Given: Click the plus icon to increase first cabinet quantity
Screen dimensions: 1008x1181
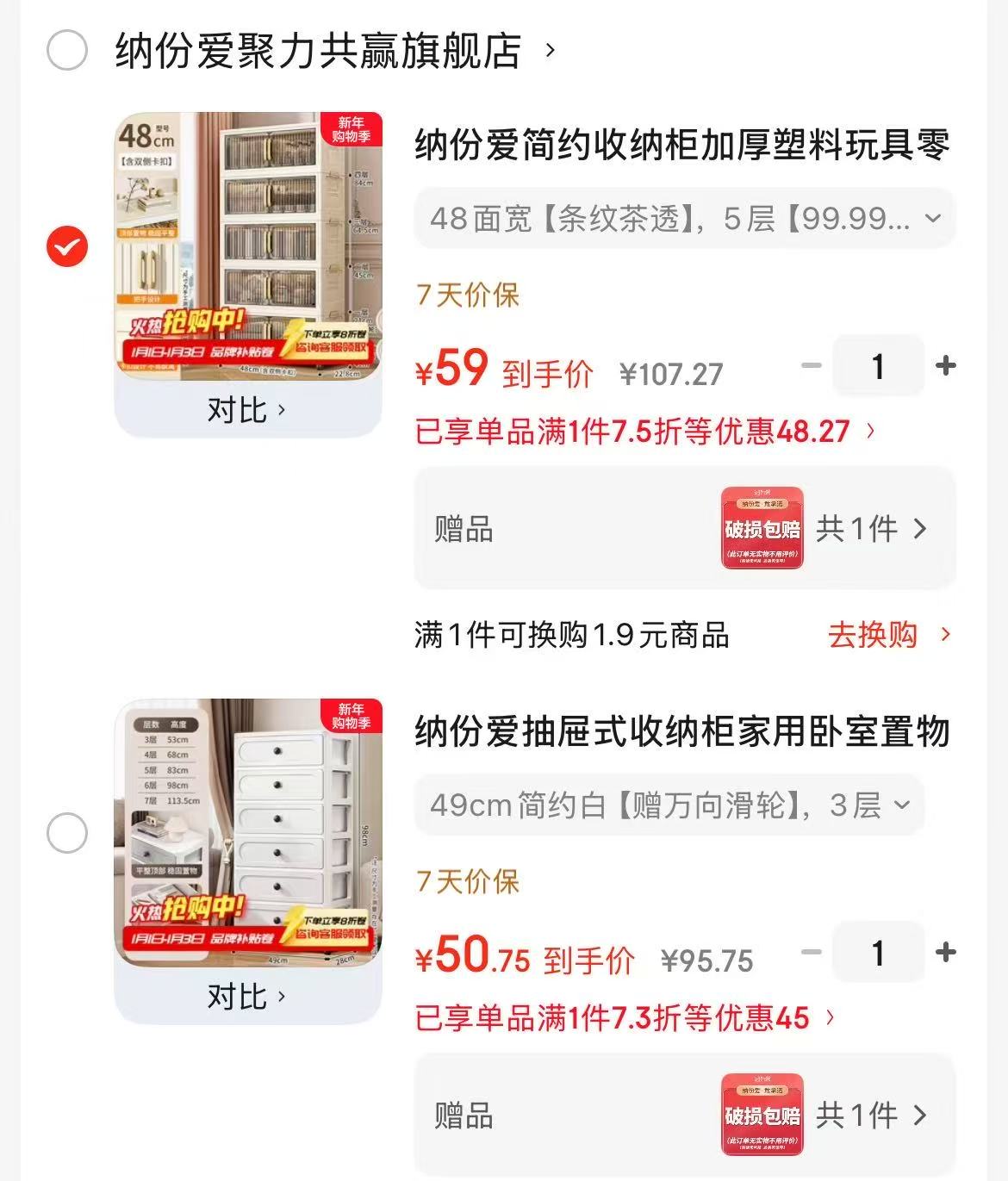Looking at the screenshot, I should 948,365.
